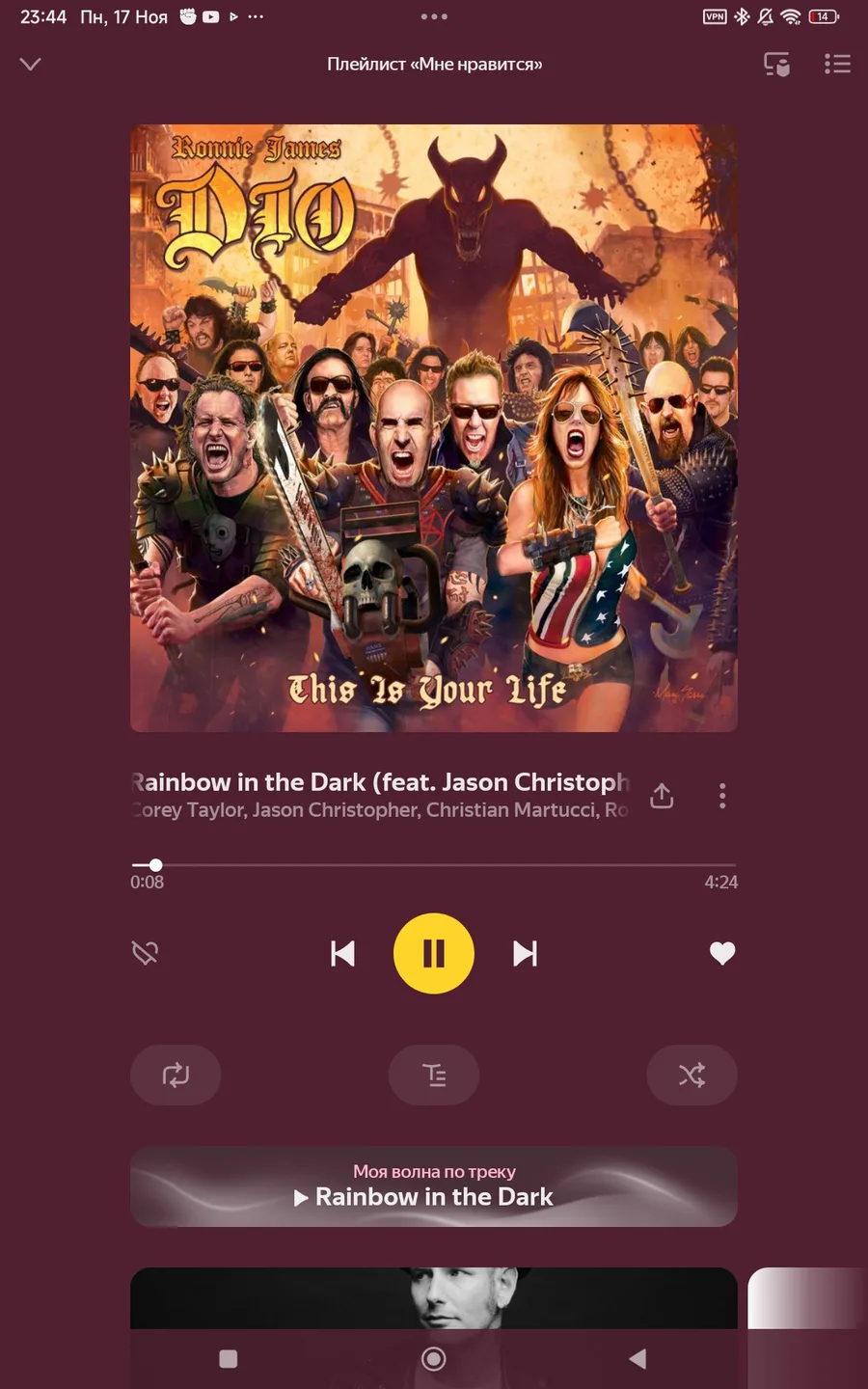Skip to the next track
868x1389 pixels.
(525, 953)
